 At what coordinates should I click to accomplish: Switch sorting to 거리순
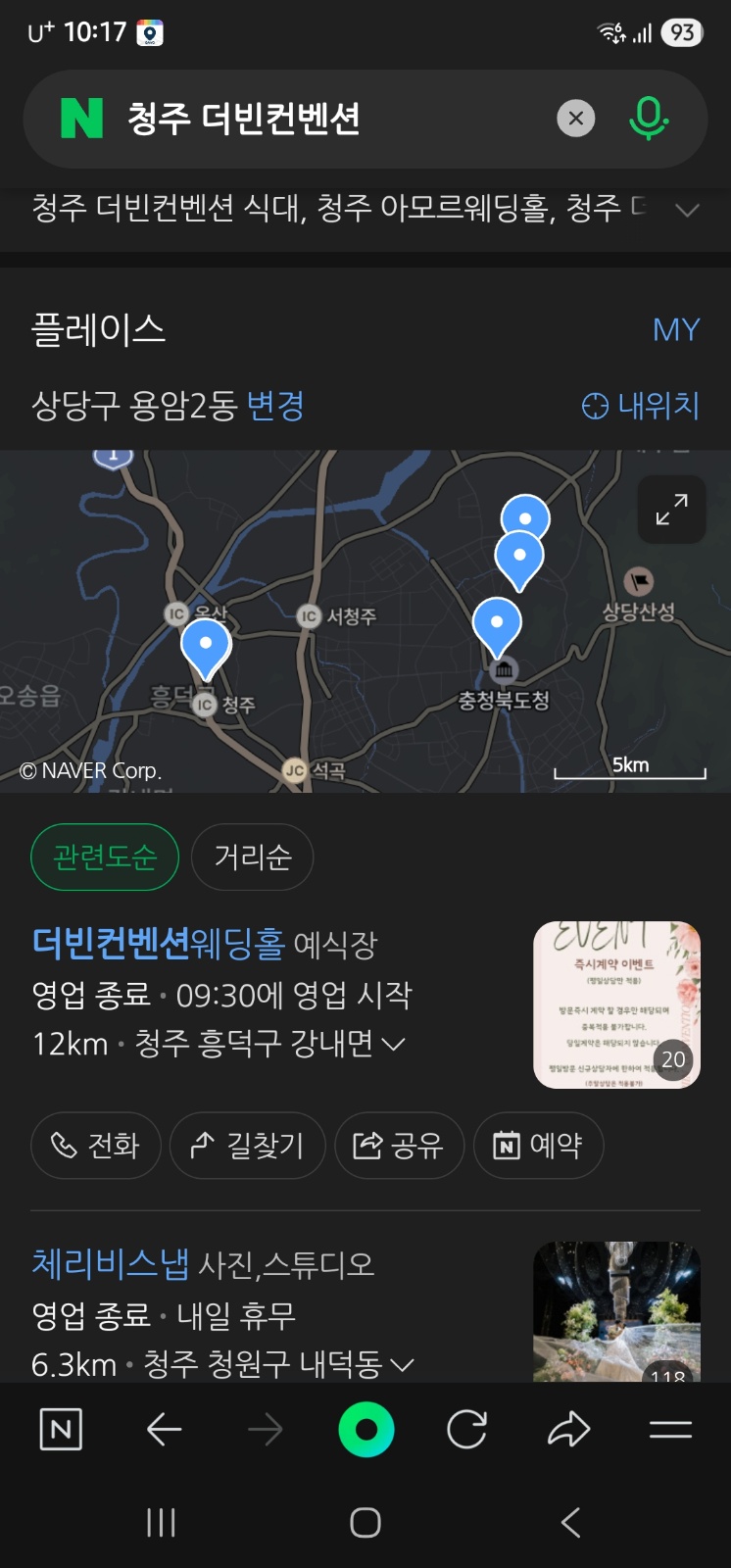(x=252, y=857)
